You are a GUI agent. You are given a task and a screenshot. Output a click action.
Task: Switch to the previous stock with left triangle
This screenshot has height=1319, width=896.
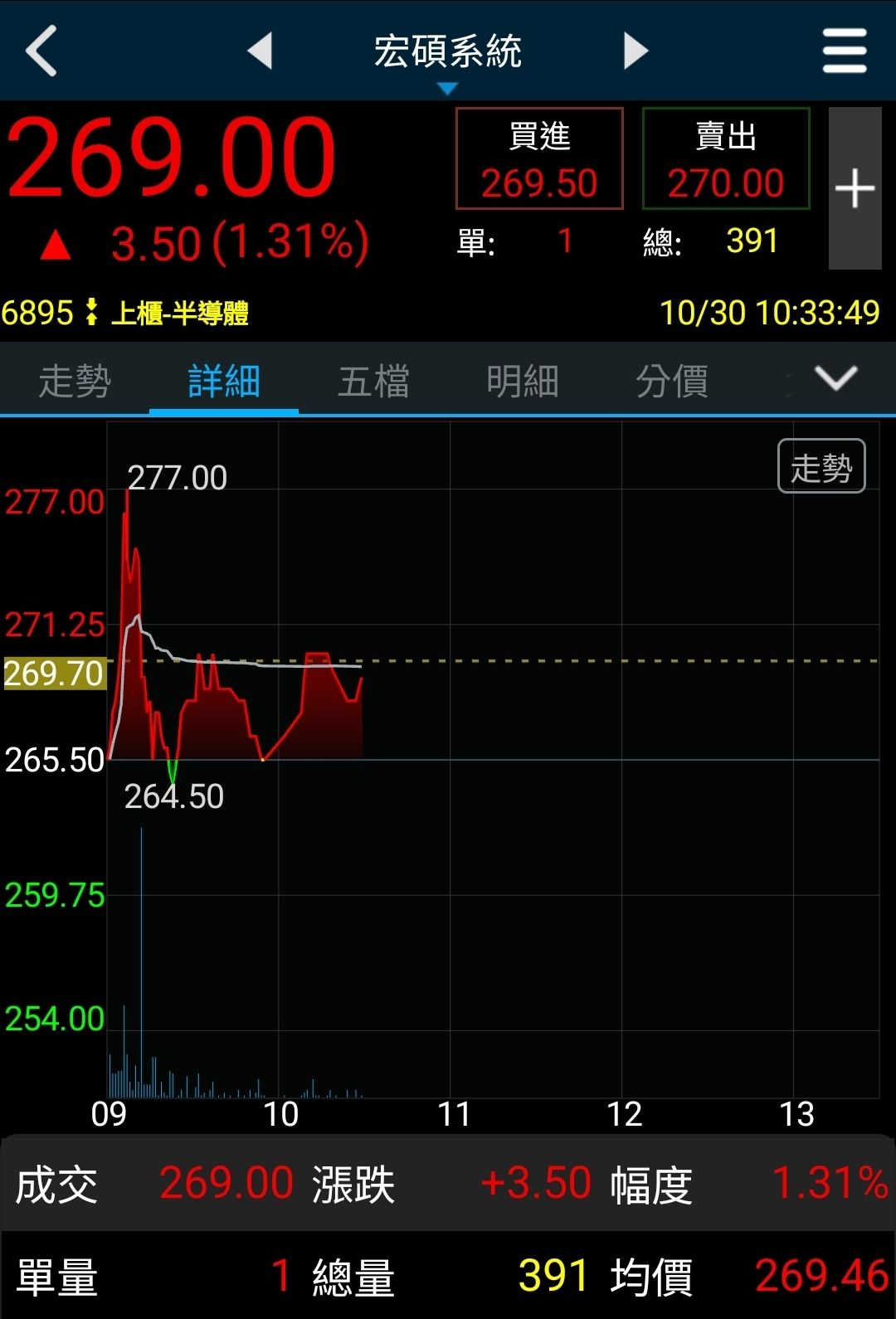point(261,51)
